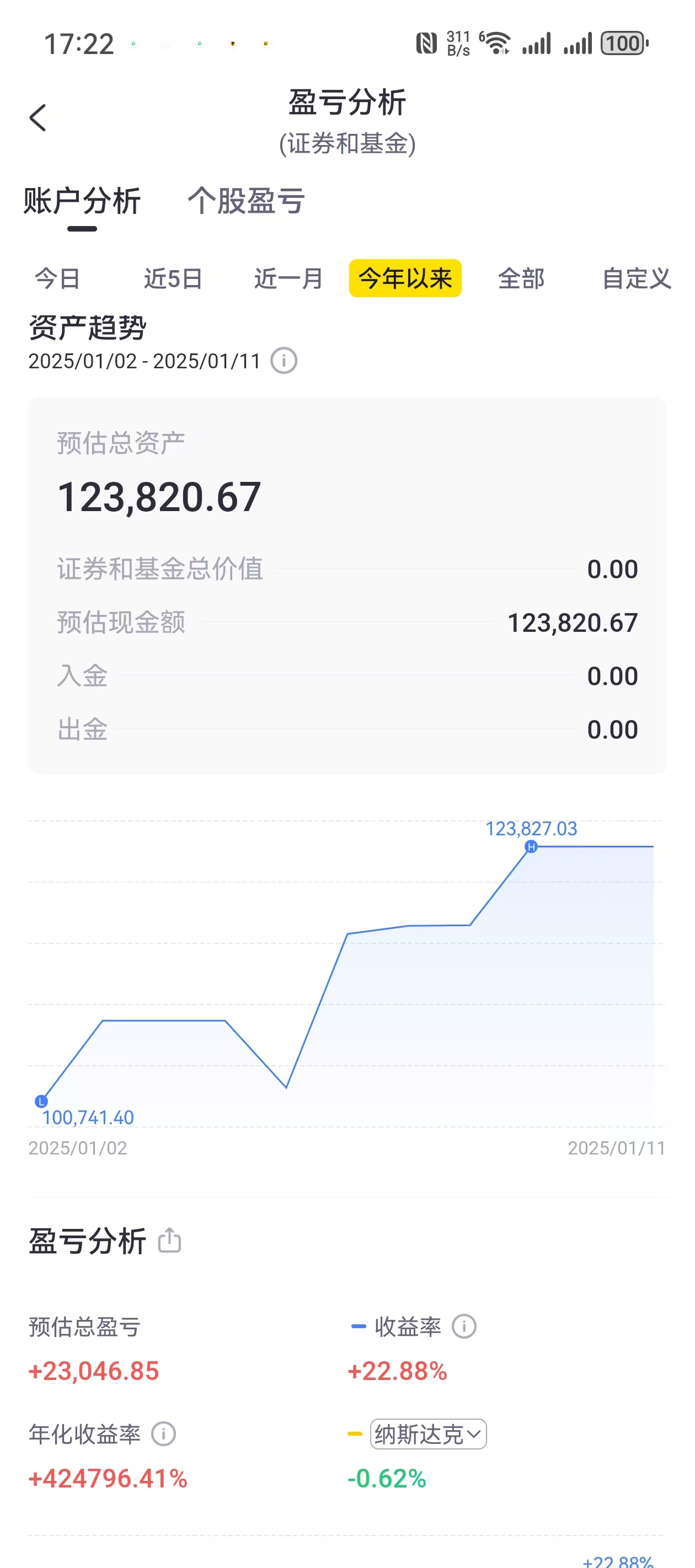Open the info tip for 年化收益率
695x1568 pixels.
click(x=163, y=1433)
